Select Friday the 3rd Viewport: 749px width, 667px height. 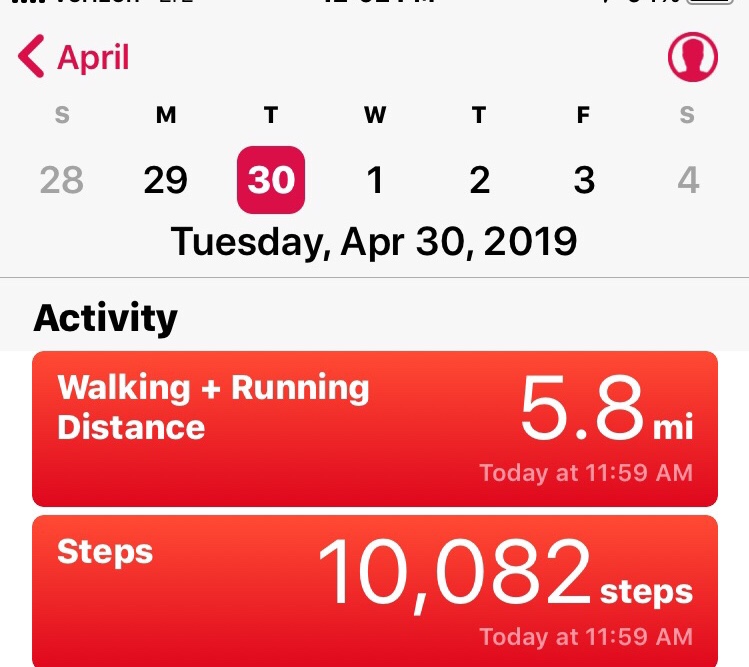(x=584, y=180)
